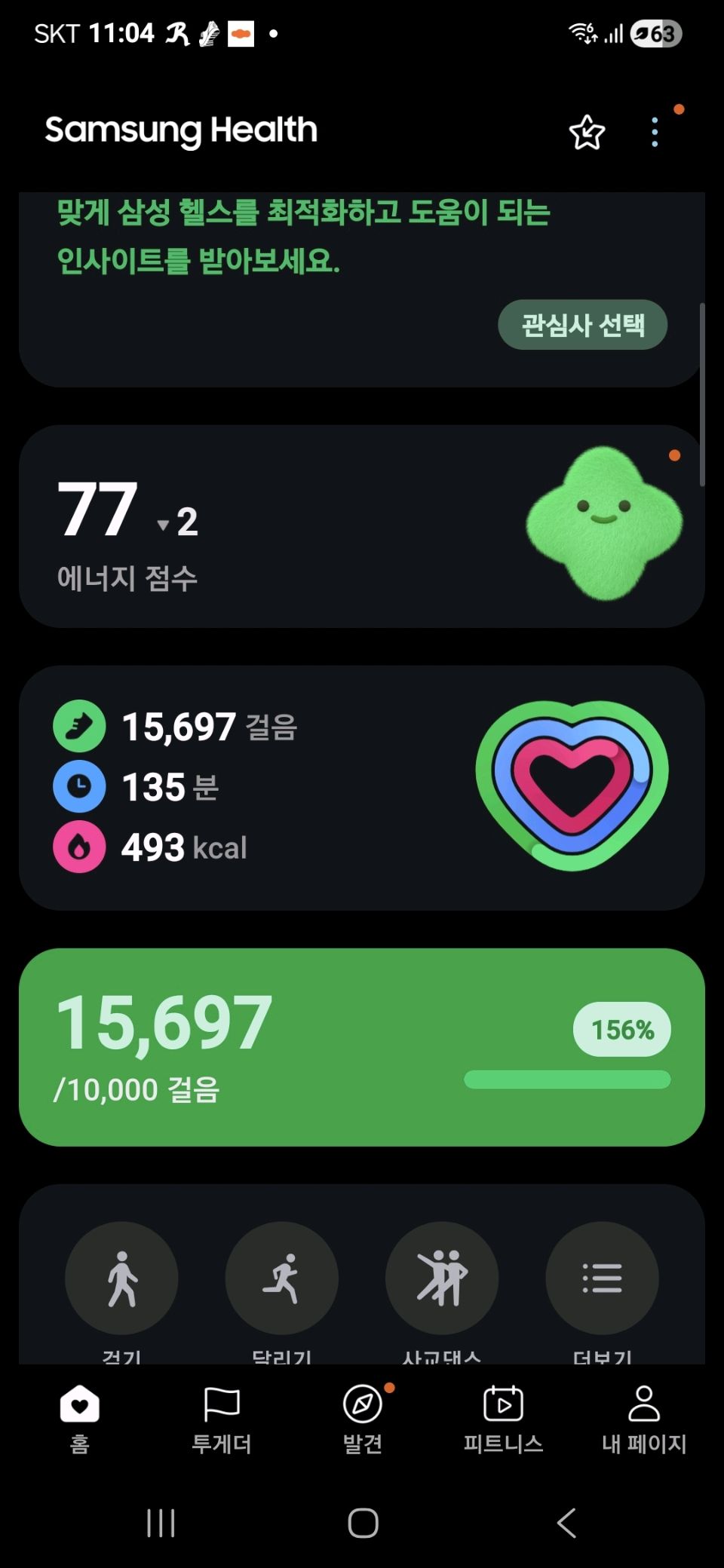Open the 15,697 steps green card
The image size is (724, 1568).
coord(362,1046)
